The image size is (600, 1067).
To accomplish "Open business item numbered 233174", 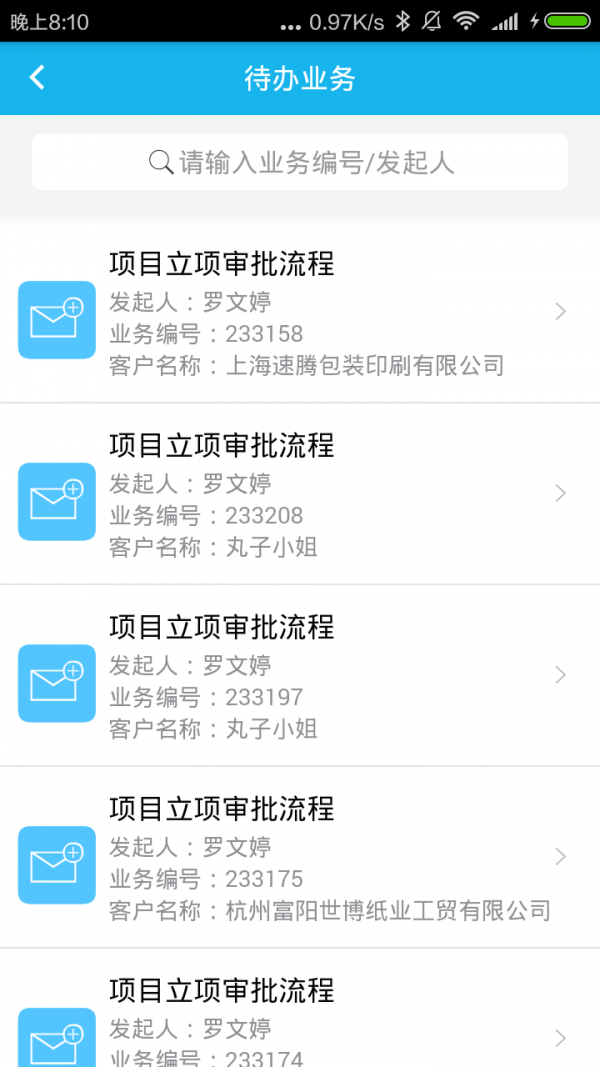I will coord(300,1020).
